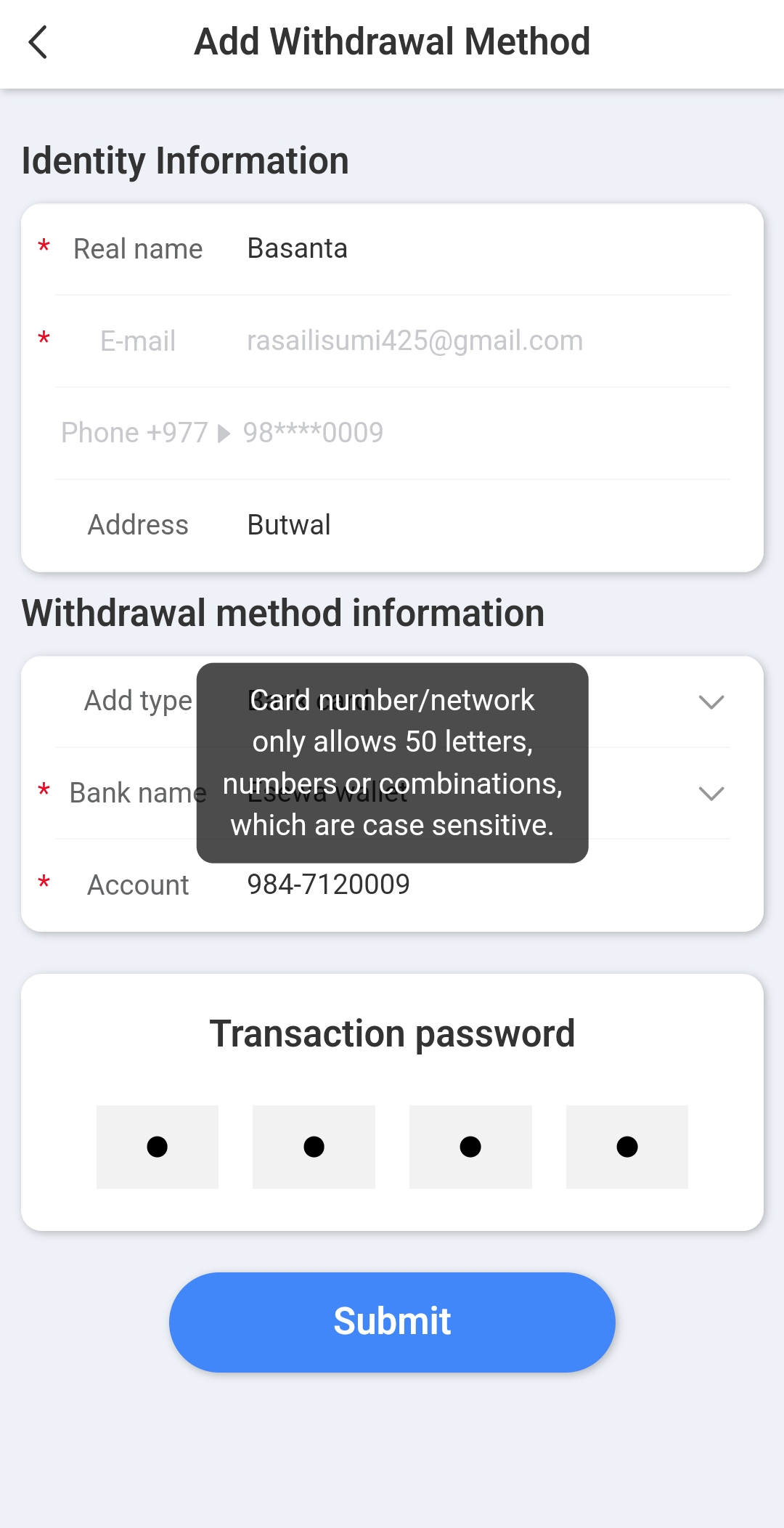Viewport: 784px width, 1528px height.
Task: Expand the Bank name dropdown
Action: coord(711,793)
